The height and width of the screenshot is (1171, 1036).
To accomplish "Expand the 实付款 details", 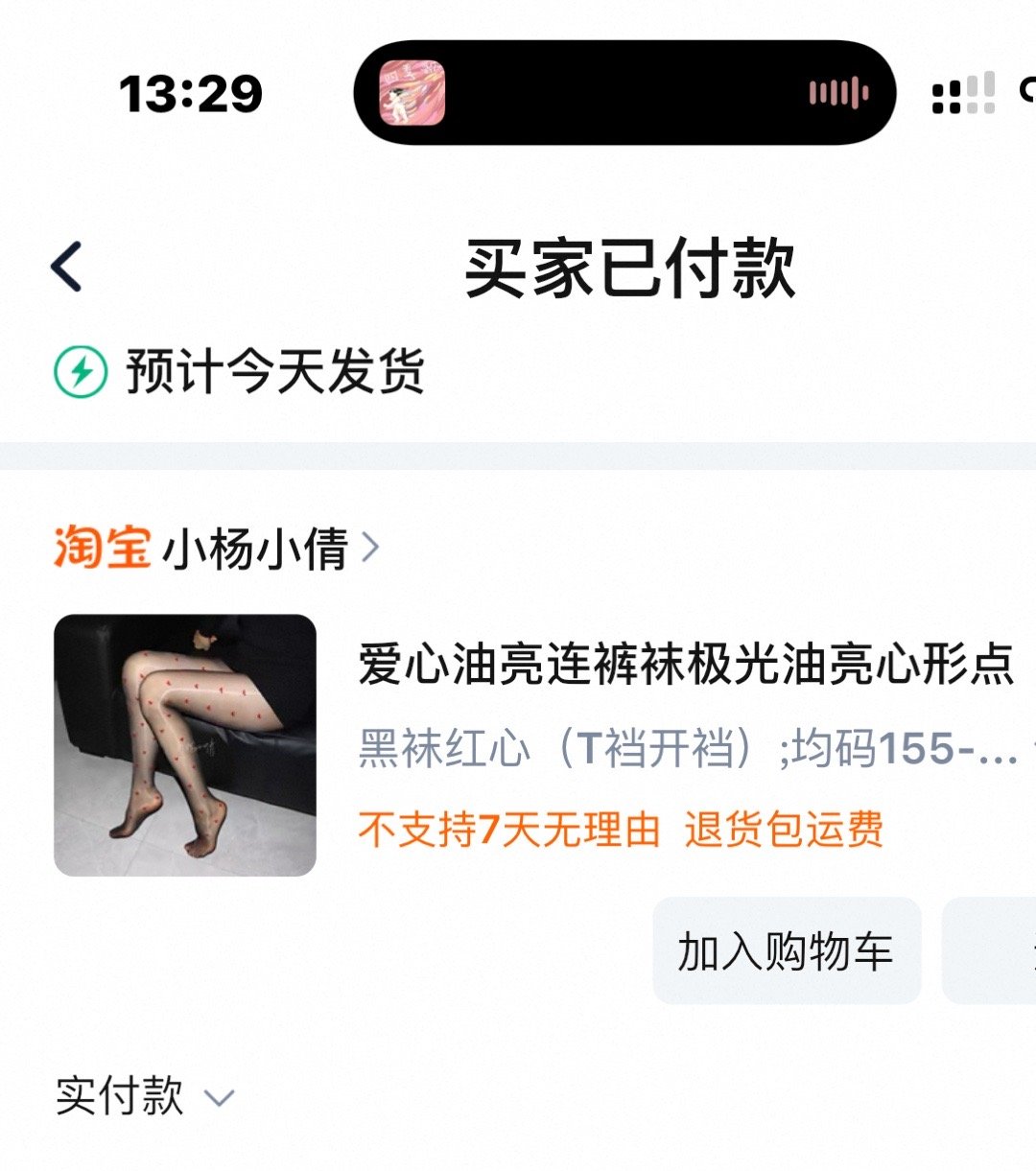I will pos(219,1098).
